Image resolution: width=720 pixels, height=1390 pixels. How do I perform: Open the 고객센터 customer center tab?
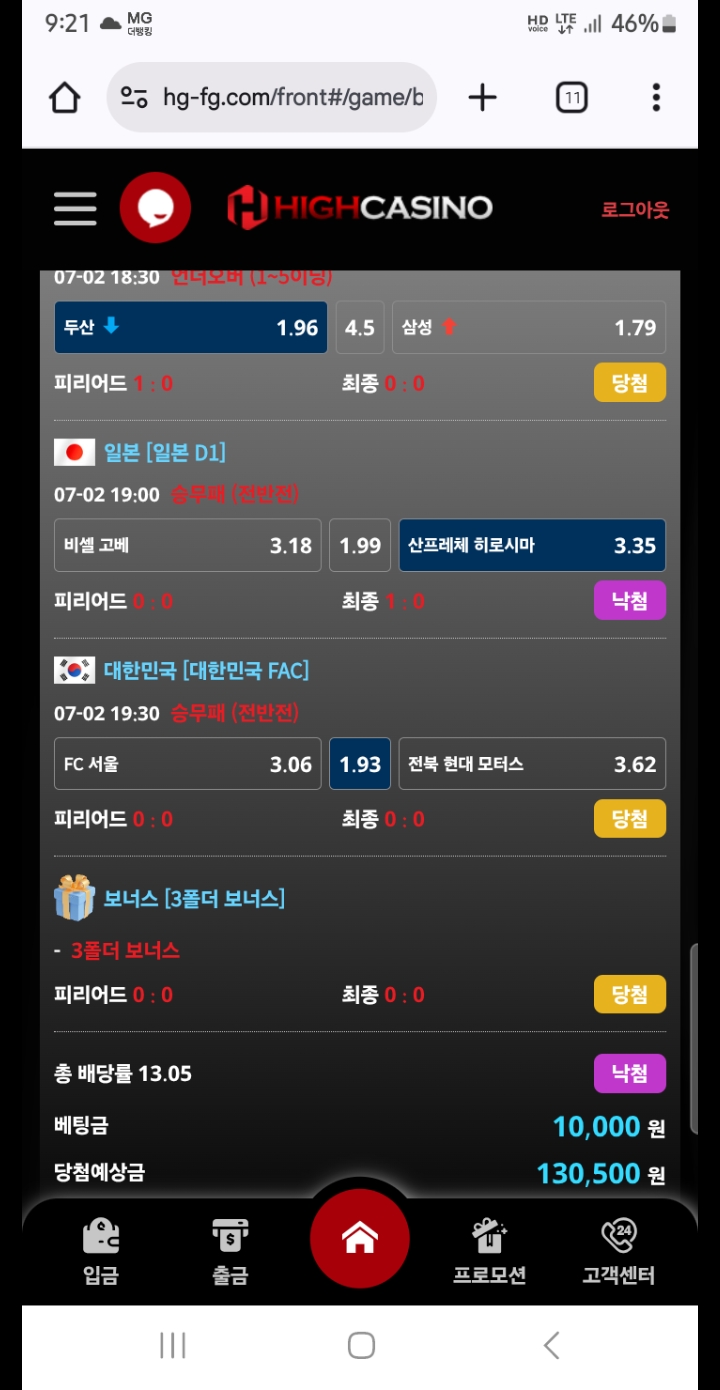[618, 1250]
